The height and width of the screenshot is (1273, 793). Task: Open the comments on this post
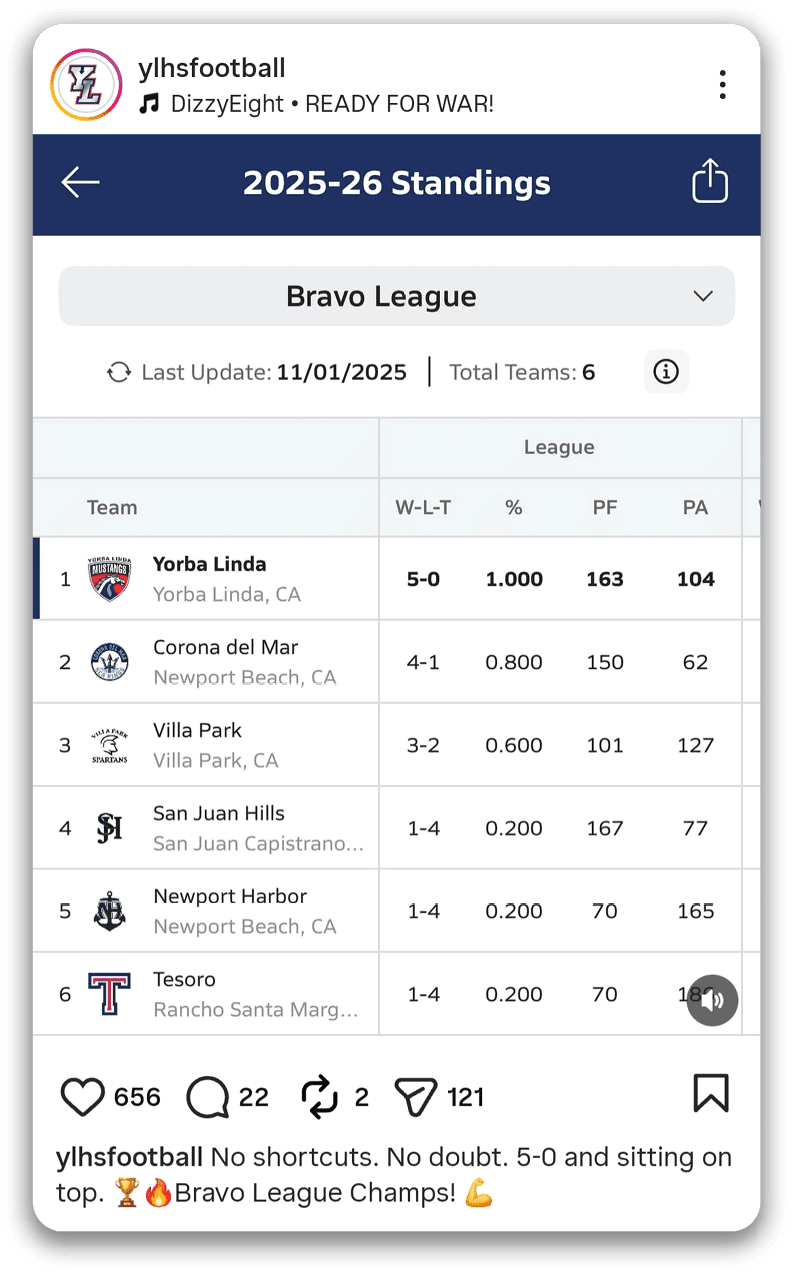(x=207, y=1097)
